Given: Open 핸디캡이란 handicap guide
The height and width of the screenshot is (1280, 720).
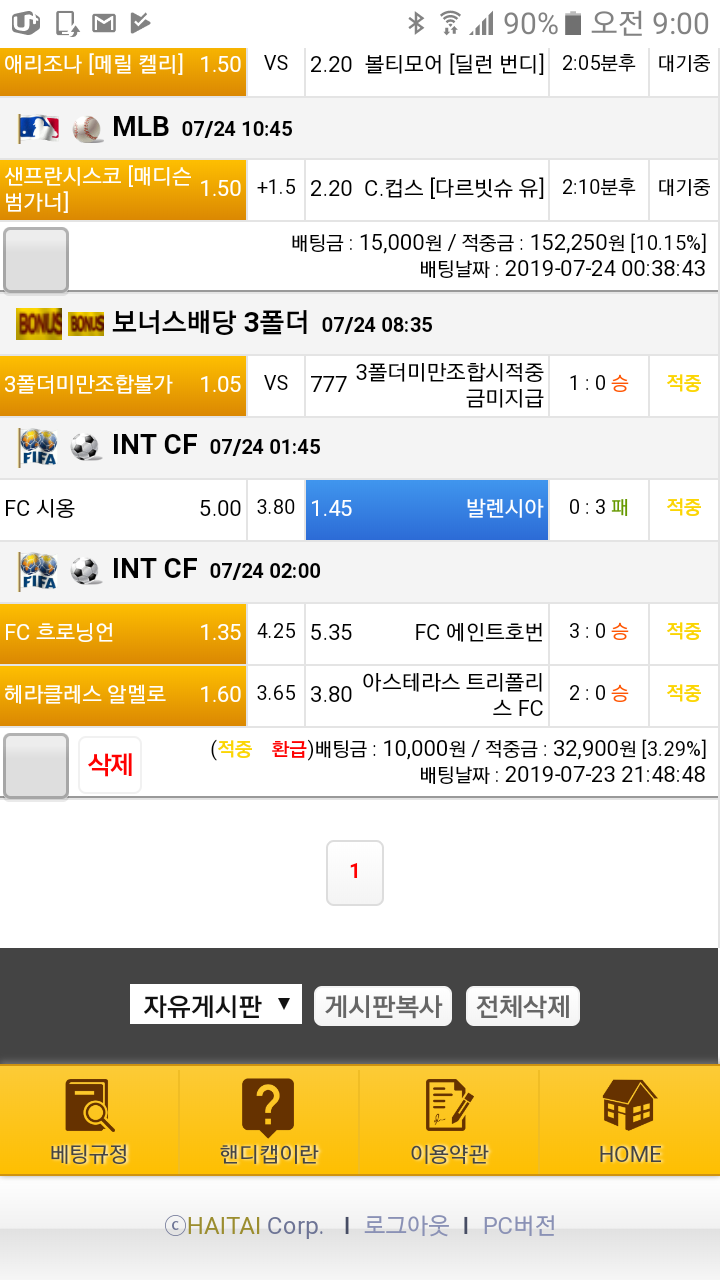Looking at the screenshot, I should pos(268,1122).
